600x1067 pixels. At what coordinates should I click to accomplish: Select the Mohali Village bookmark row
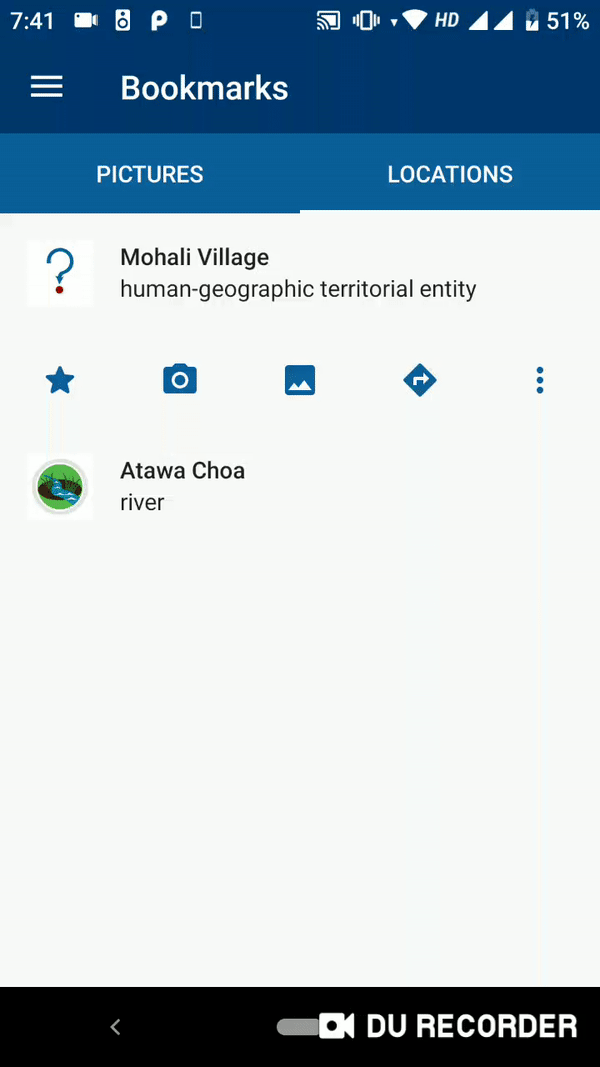pyautogui.click(x=298, y=273)
